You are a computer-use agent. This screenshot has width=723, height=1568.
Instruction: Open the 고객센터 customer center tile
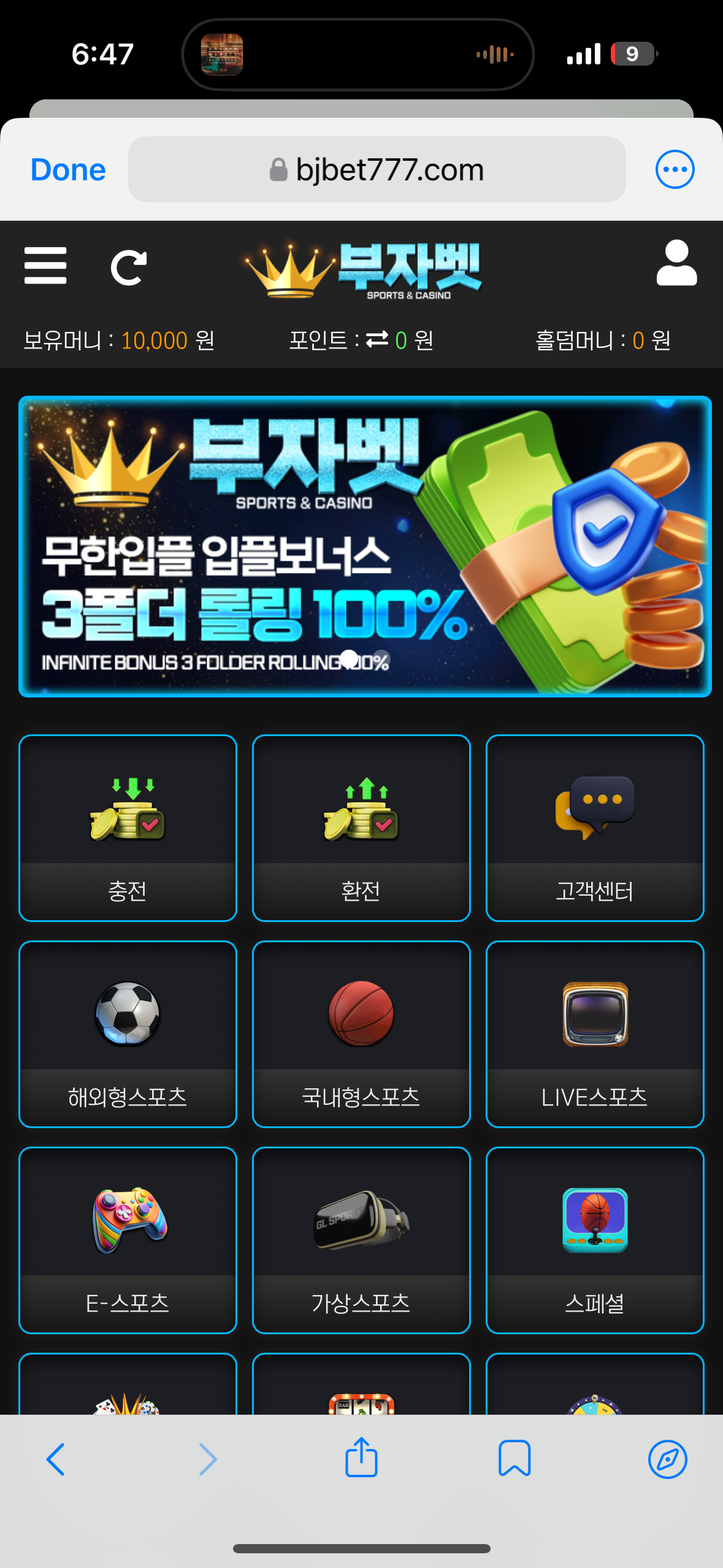[x=595, y=828]
